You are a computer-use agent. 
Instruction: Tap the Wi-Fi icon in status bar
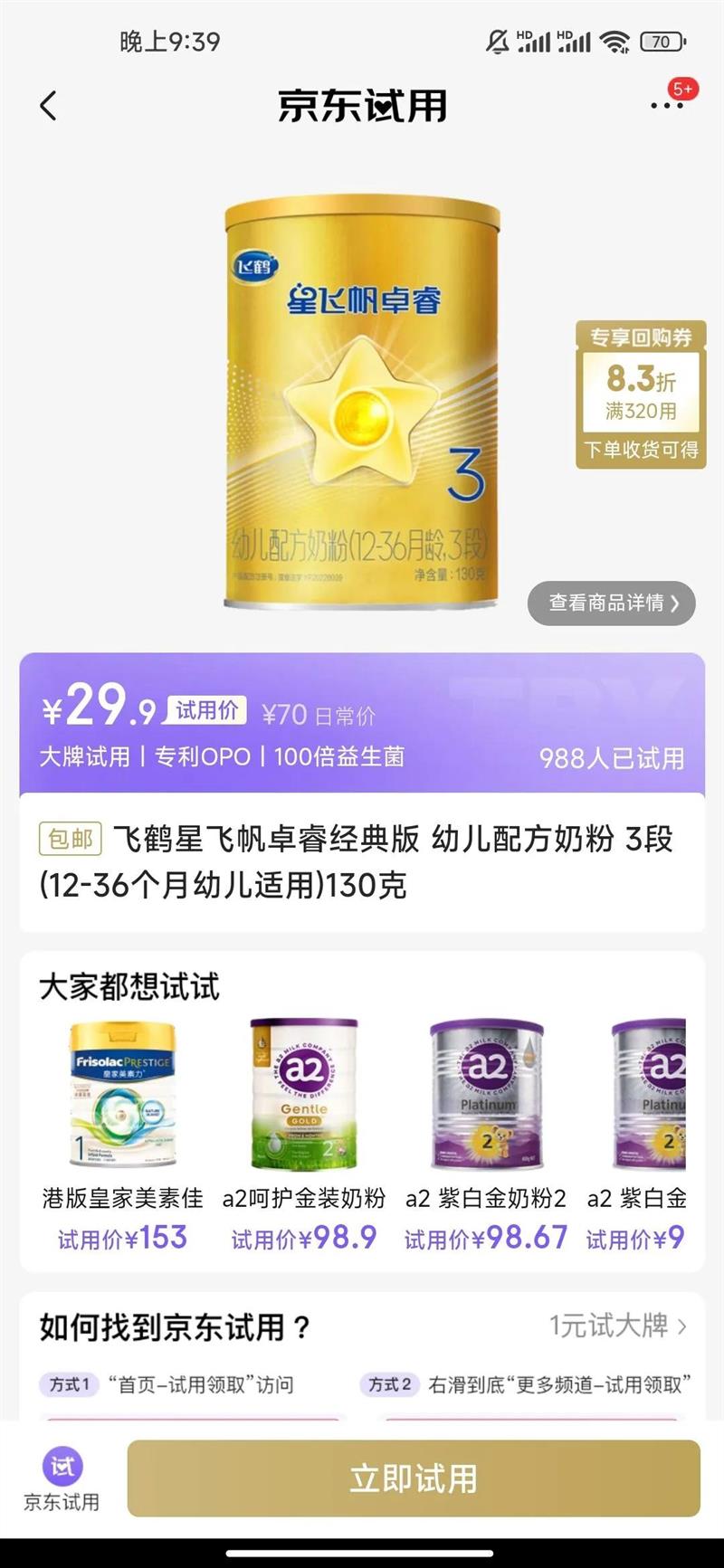pyautogui.click(x=613, y=40)
